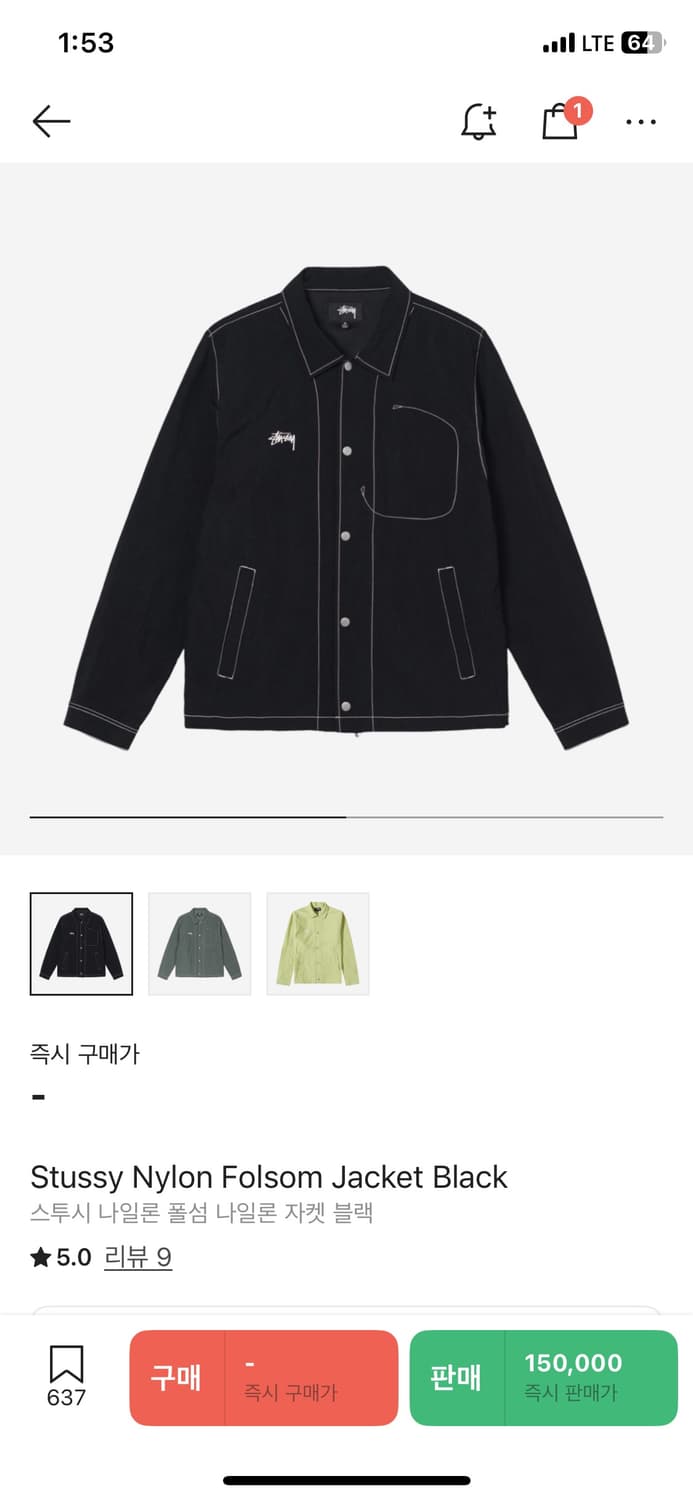Screen dimensions: 693x1500
Task: Select the gray-green jacket thumbnail
Action: click(x=199, y=944)
